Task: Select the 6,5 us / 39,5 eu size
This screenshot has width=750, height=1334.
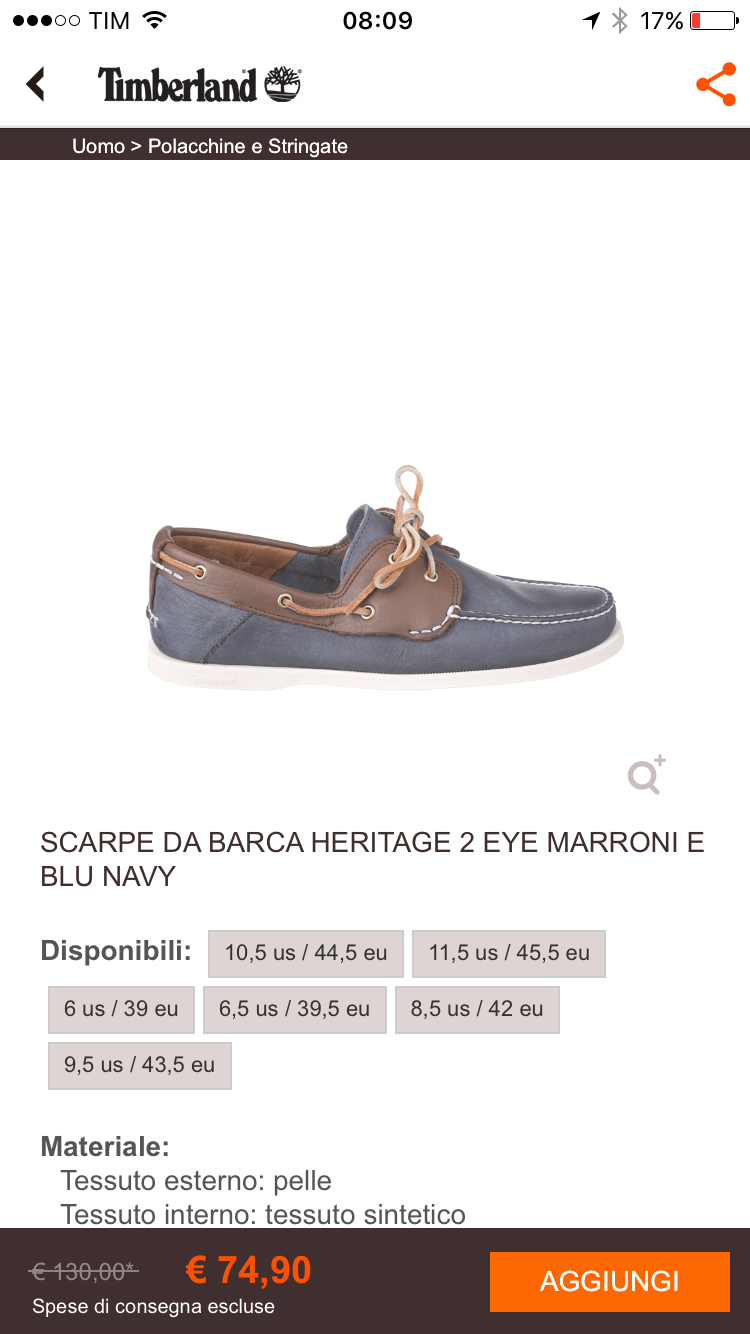Action: point(294,1009)
